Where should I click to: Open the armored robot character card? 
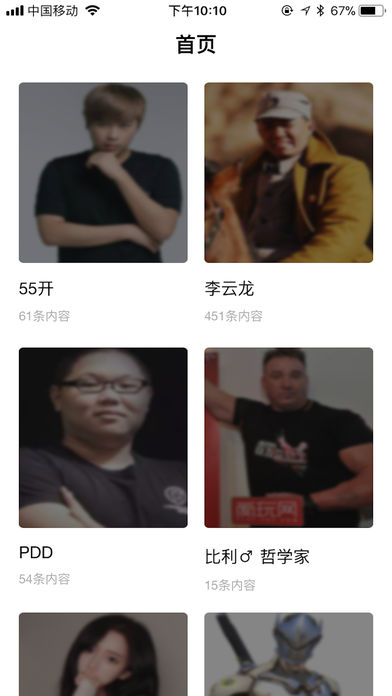click(289, 654)
